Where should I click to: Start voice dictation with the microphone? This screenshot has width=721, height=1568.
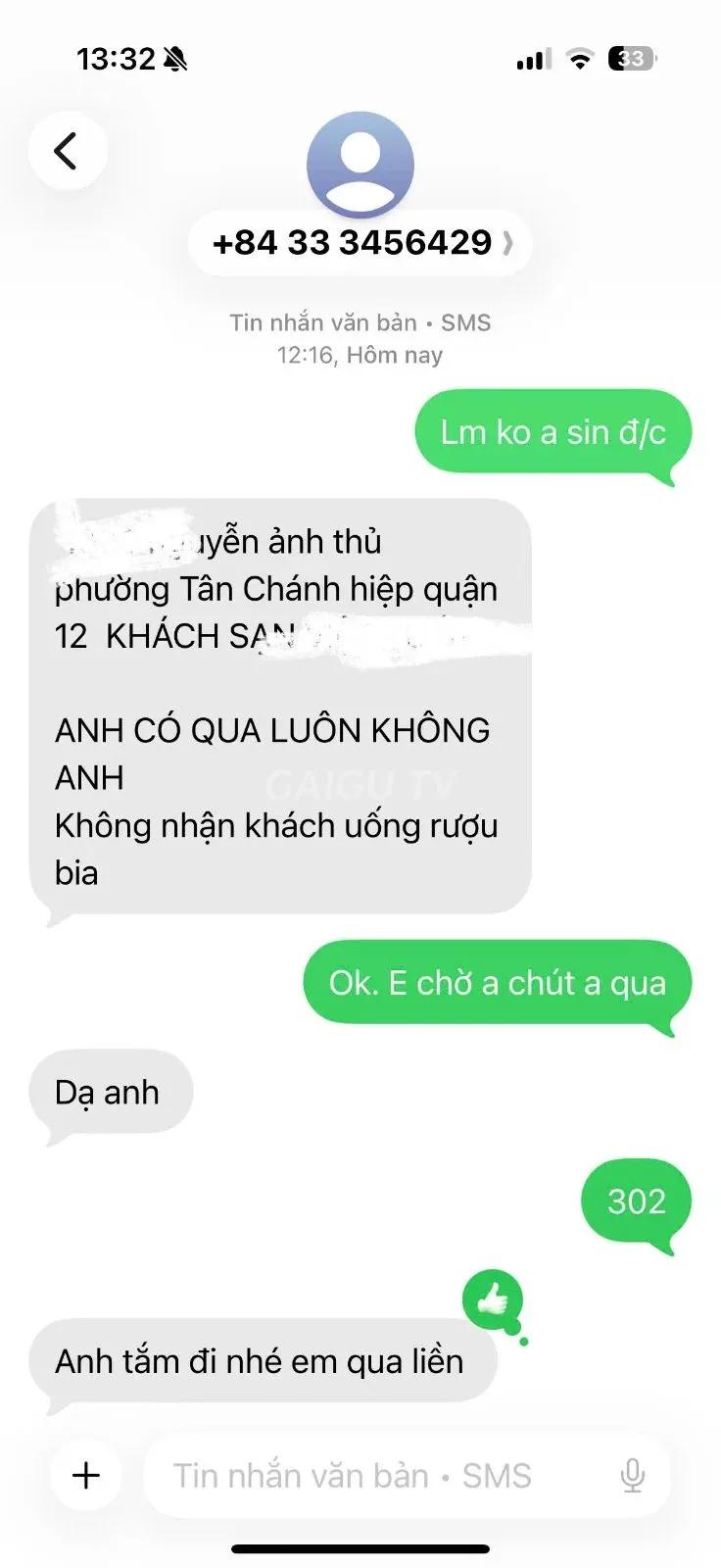(633, 1475)
